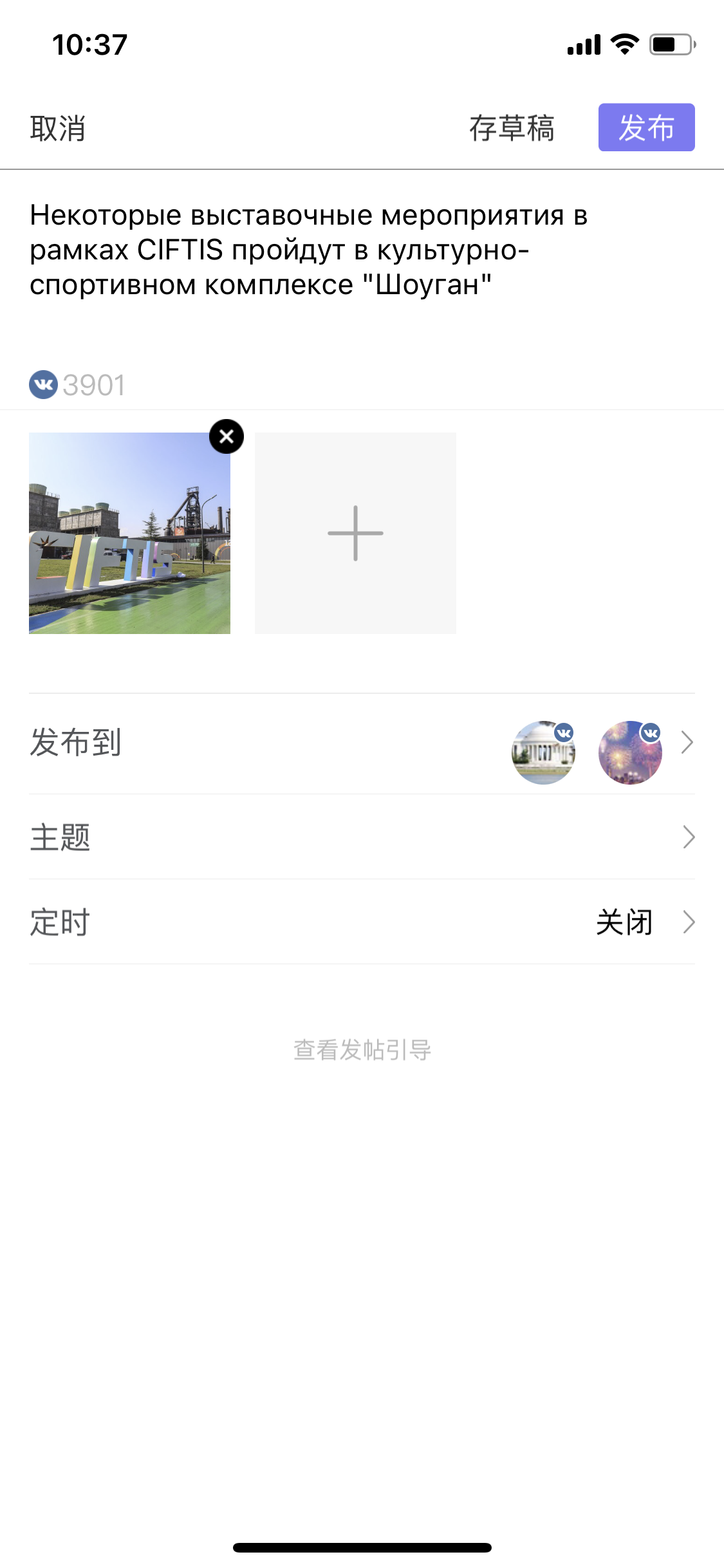This screenshot has height=1568, width=724.
Task: Open the 主题 topic selector chevron
Action: coord(689,837)
